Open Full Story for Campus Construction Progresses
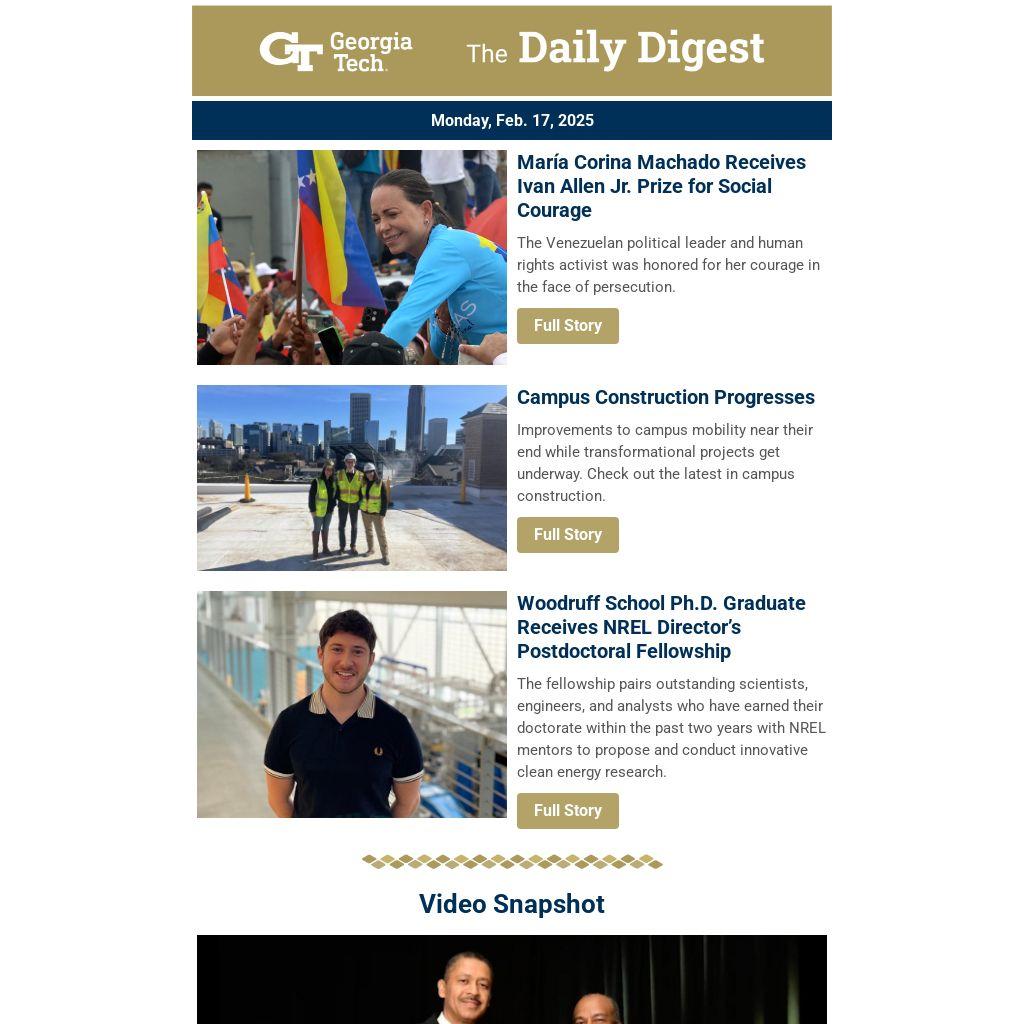1024x1024 pixels. (568, 535)
